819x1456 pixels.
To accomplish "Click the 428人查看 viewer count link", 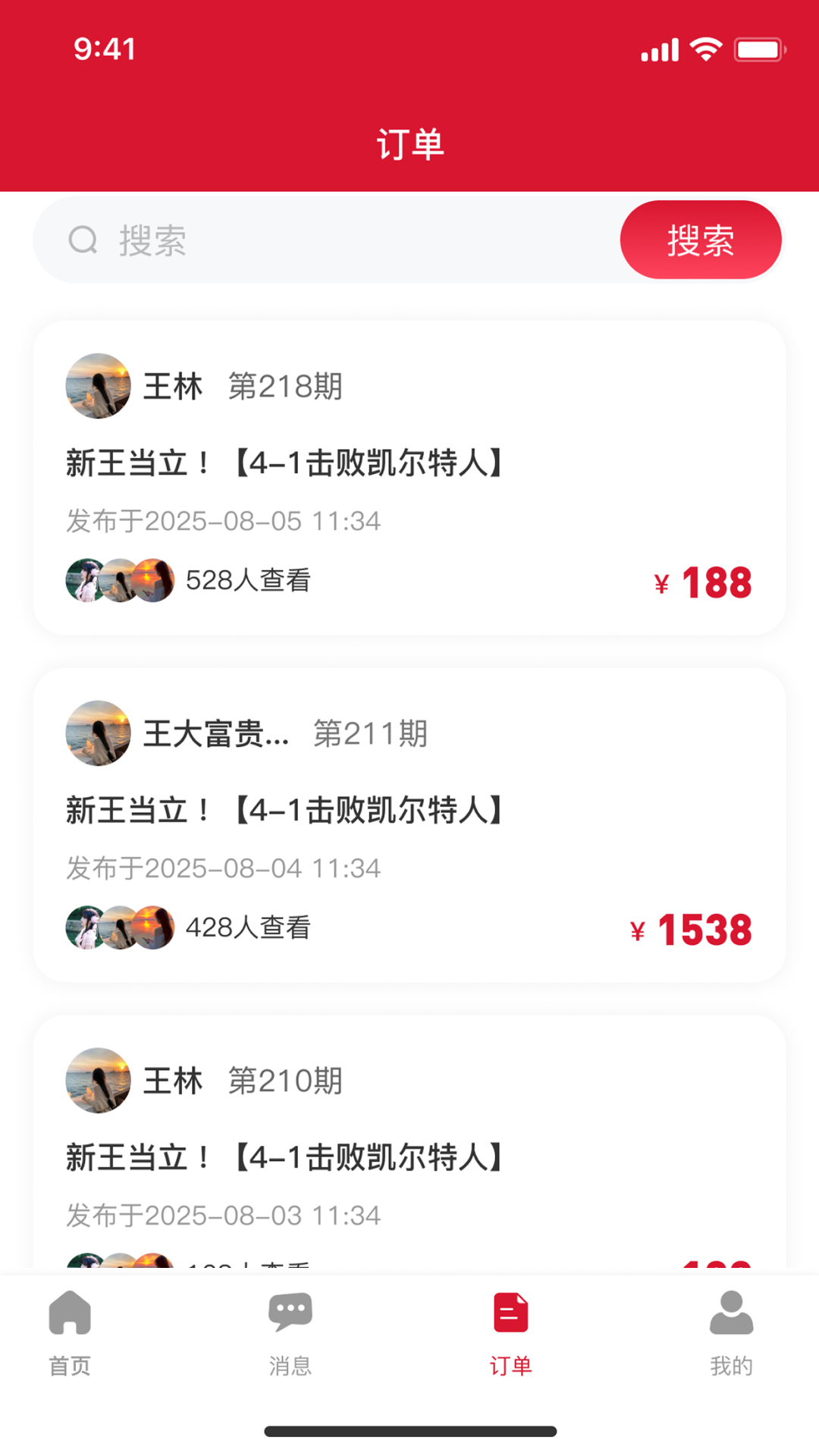I will point(247,927).
